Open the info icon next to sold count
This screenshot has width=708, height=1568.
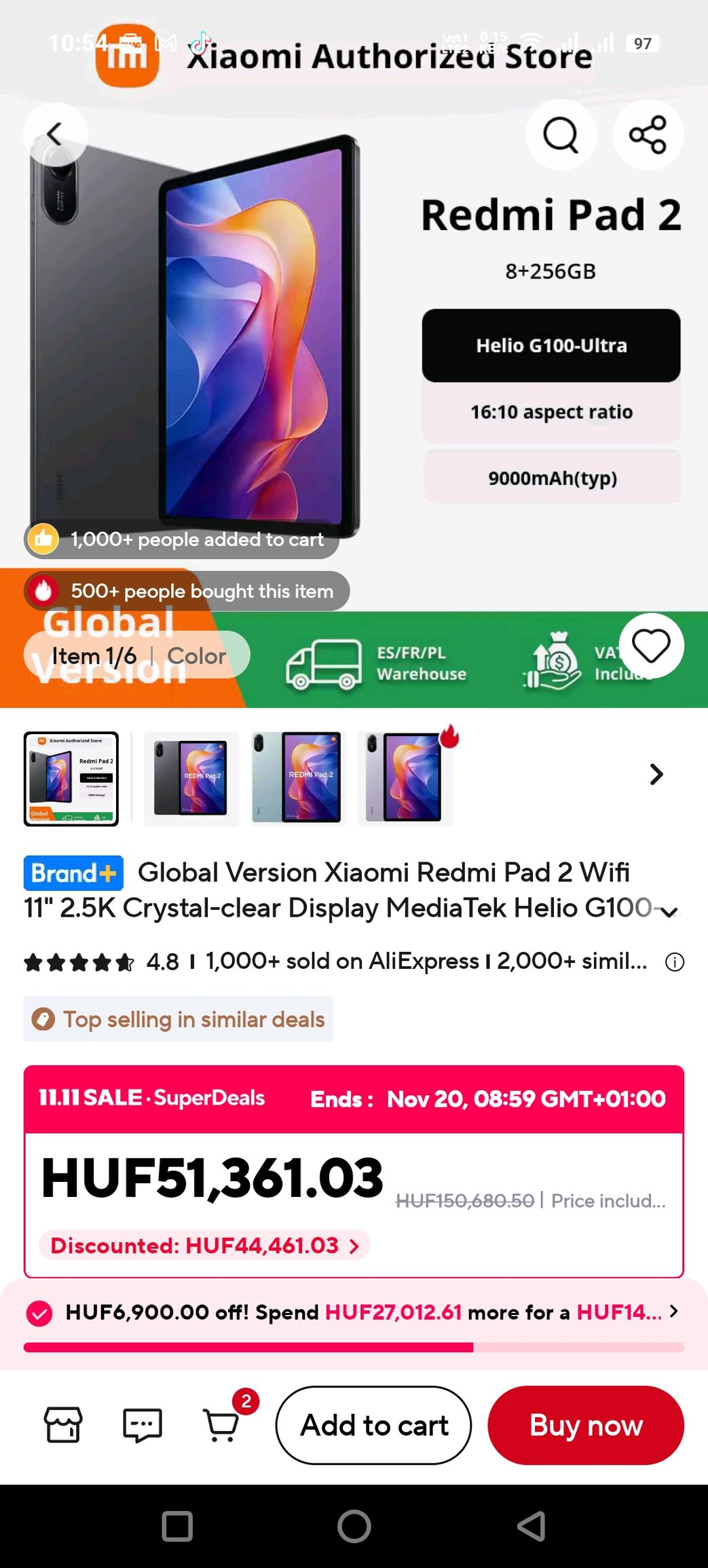[674, 962]
